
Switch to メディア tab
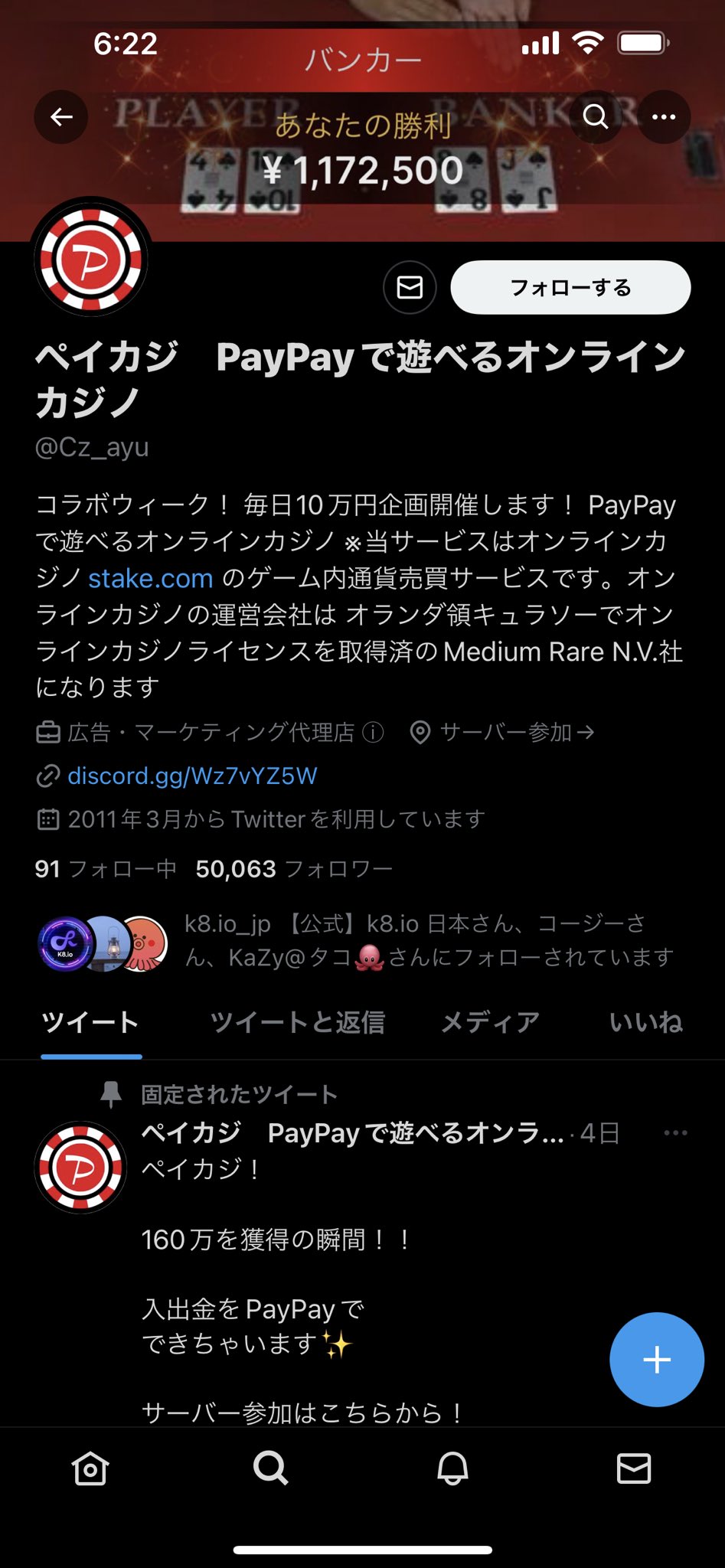click(490, 1022)
